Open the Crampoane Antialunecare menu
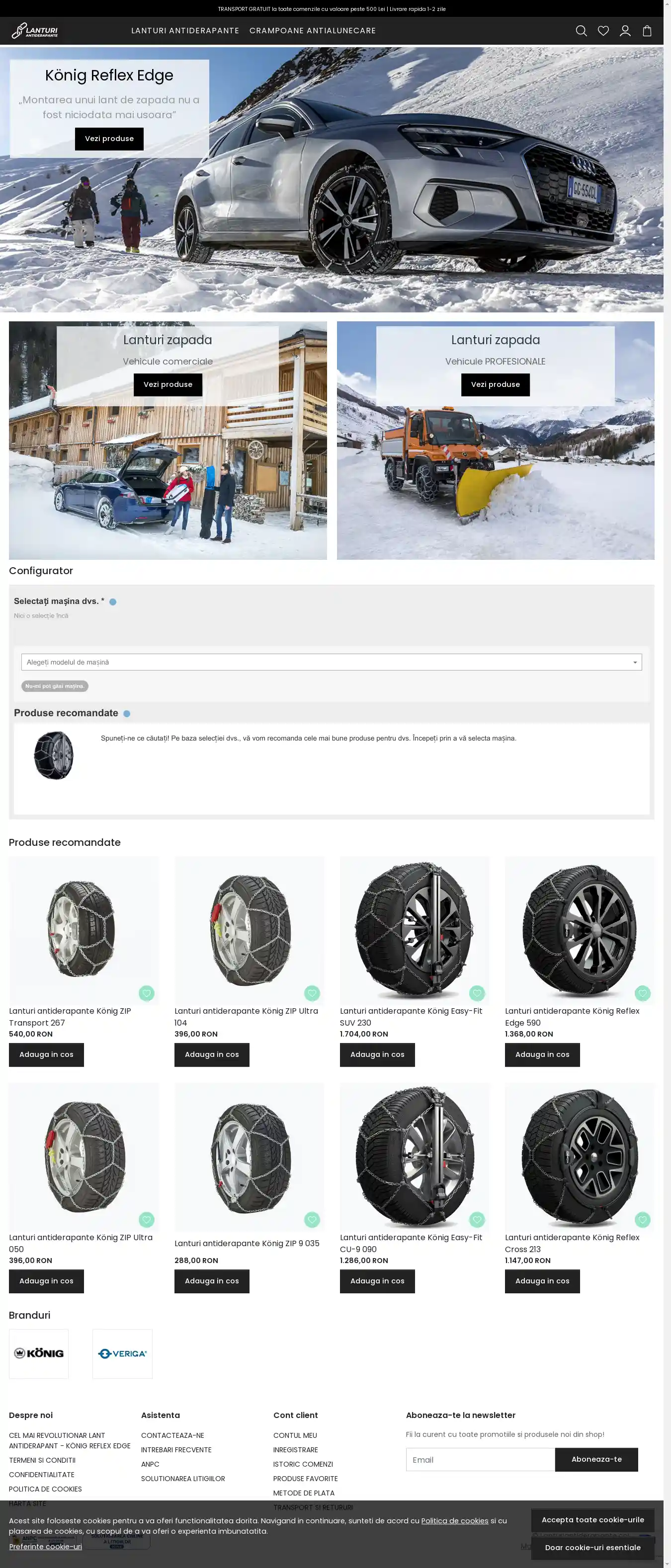Screen dimensions: 671x1568 (312, 31)
